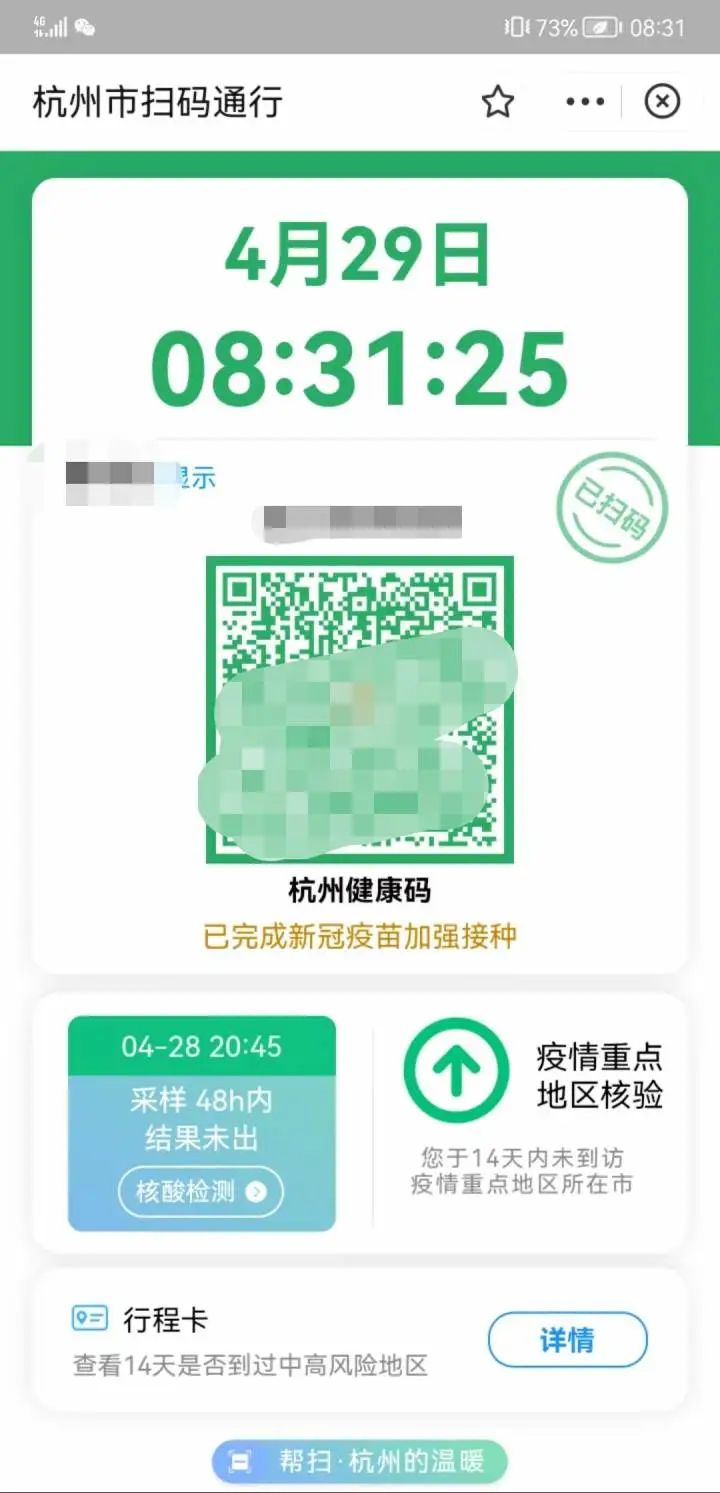Favorite this mini program with the star
Screen dimensions: 720x1493
coord(497,102)
